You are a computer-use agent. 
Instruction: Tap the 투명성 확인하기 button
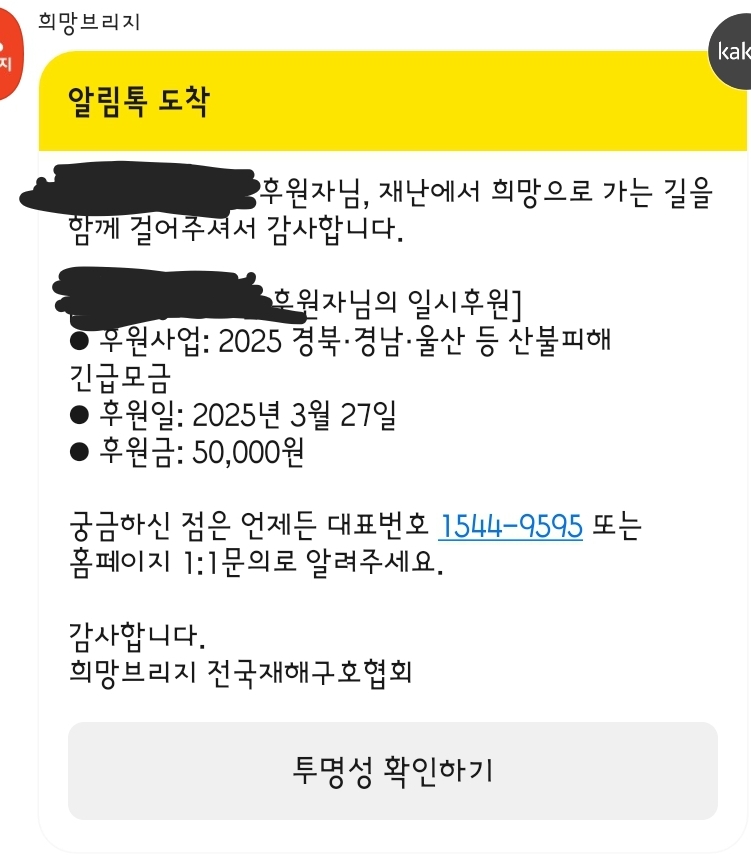(392, 771)
